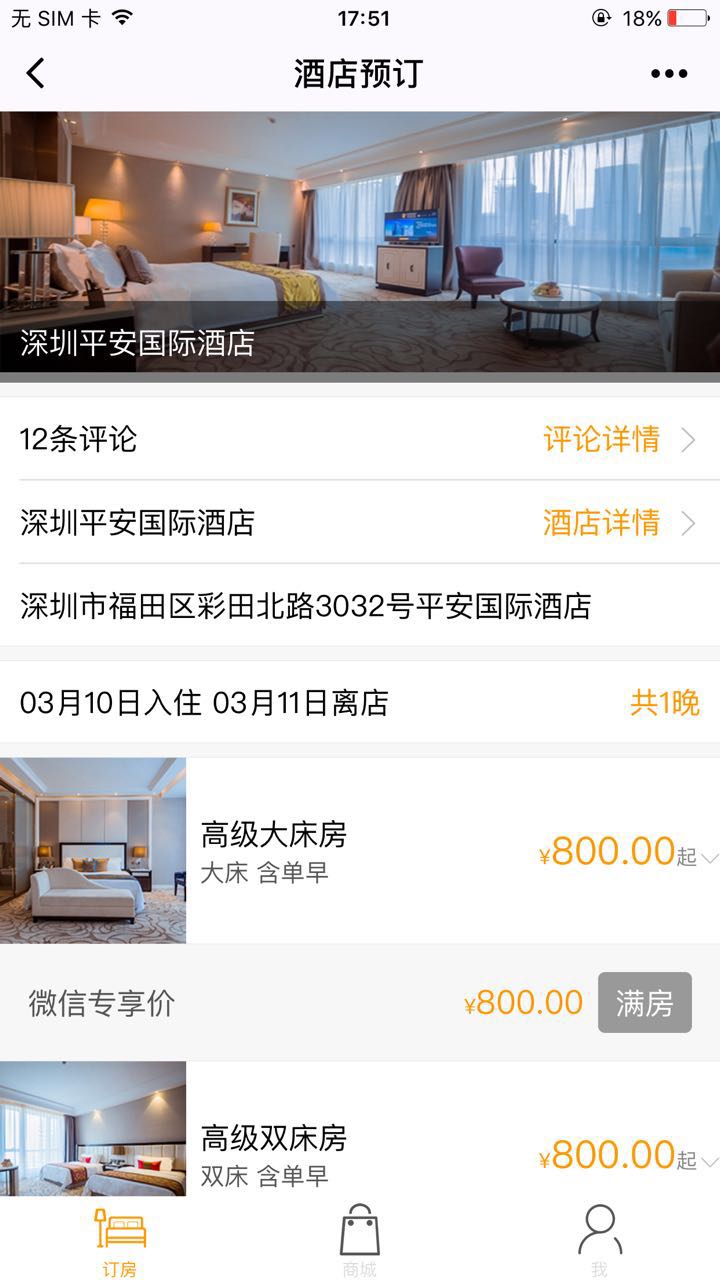Go back from the 酒店预订 page
This screenshot has width=720, height=1280.
[x=36, y=74]
